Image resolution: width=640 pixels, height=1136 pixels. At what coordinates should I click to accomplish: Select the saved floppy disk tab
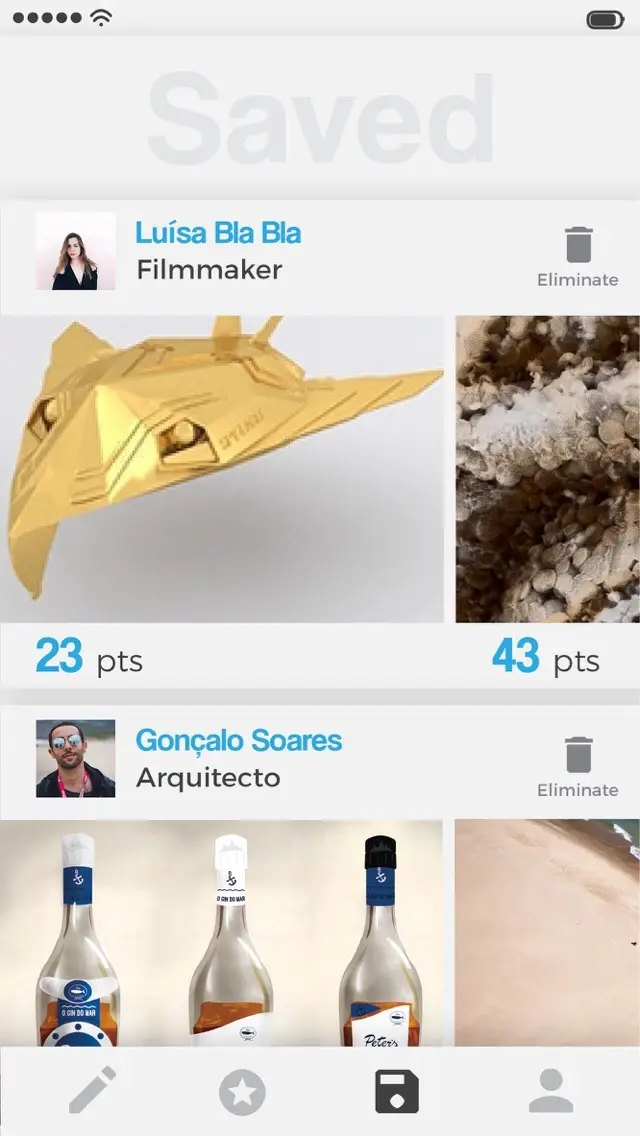point(397,1091)
